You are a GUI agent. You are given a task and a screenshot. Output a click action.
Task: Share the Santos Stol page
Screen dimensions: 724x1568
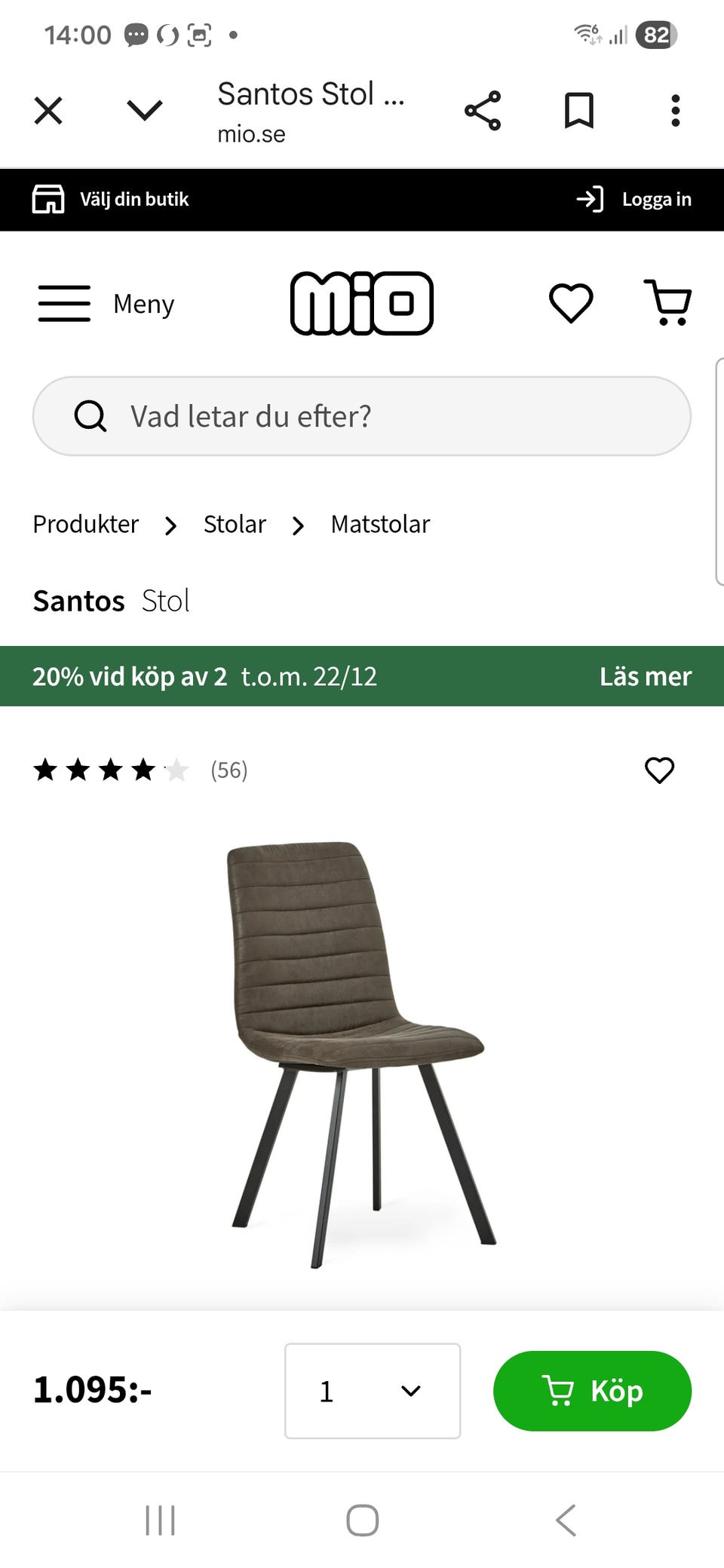483,111
